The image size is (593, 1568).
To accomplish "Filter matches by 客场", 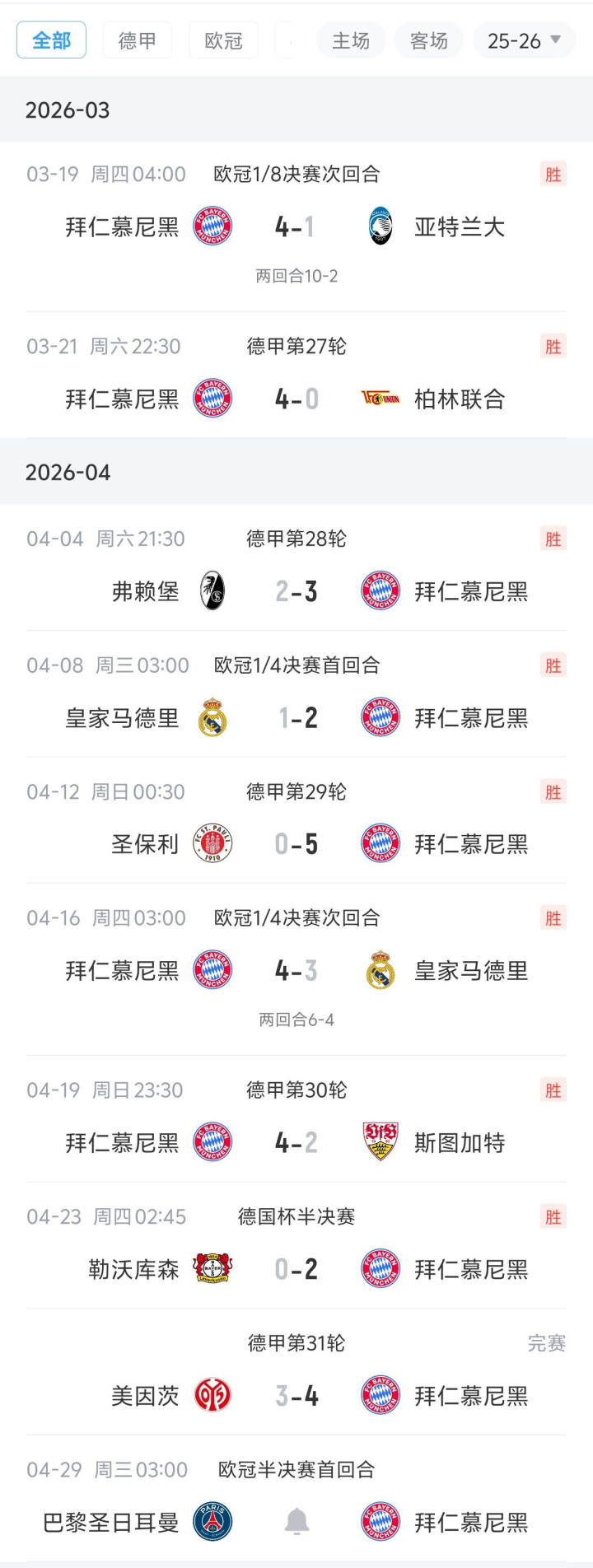I will pos(429,40).
